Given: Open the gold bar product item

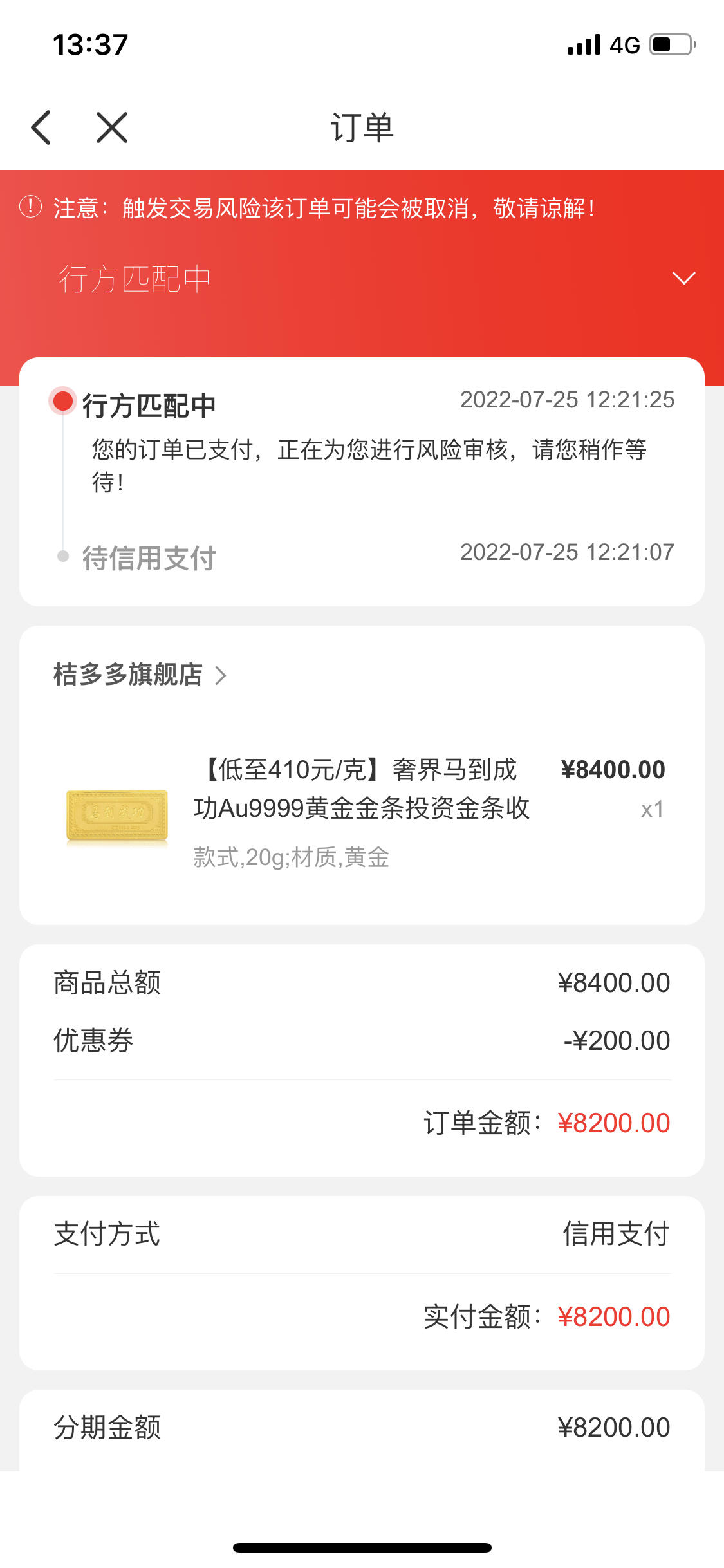Looking at the screenshot, I should click(x=362, y=814).
